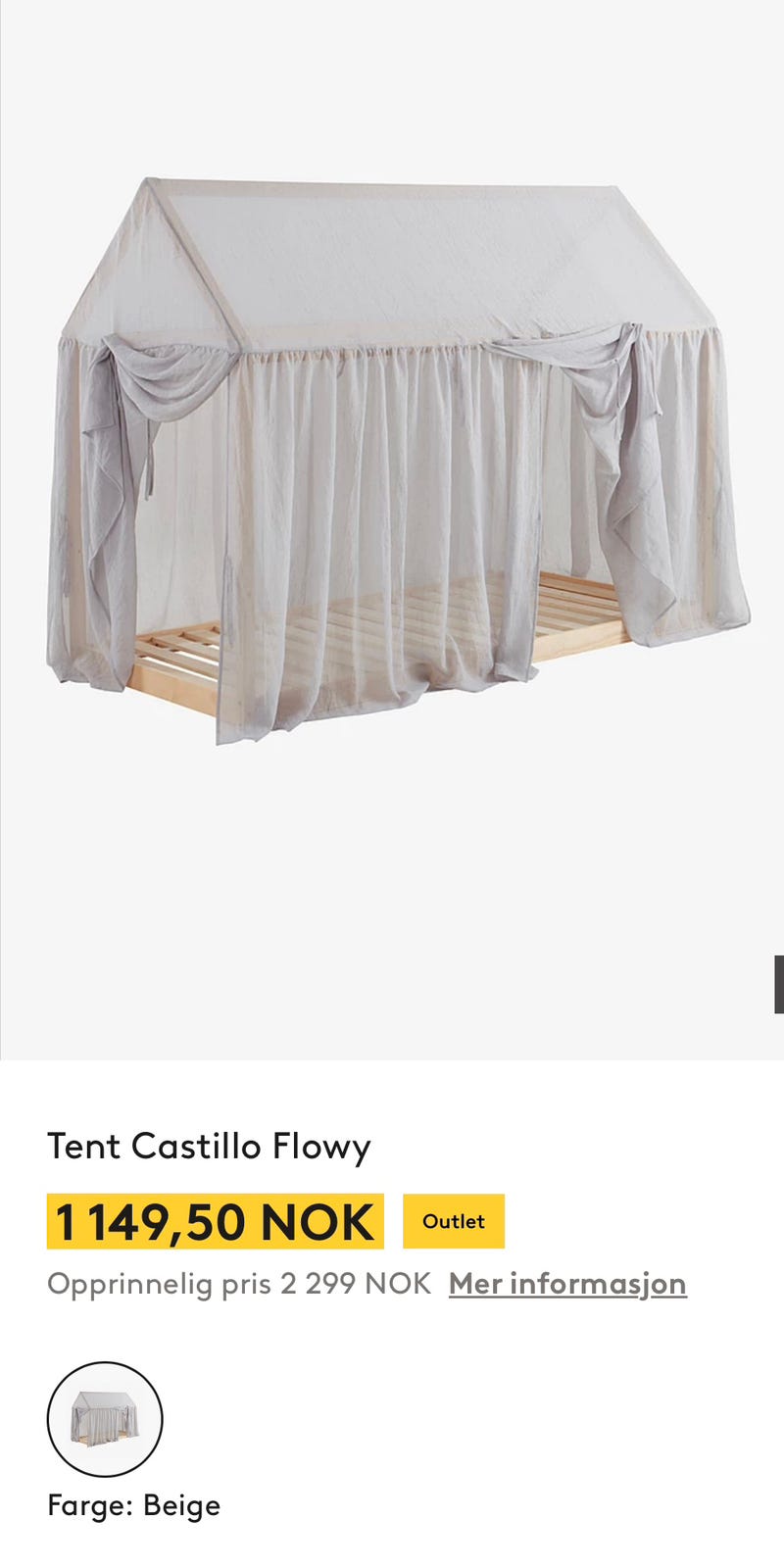Open the Mer informasjon link

pos(567,1284)
